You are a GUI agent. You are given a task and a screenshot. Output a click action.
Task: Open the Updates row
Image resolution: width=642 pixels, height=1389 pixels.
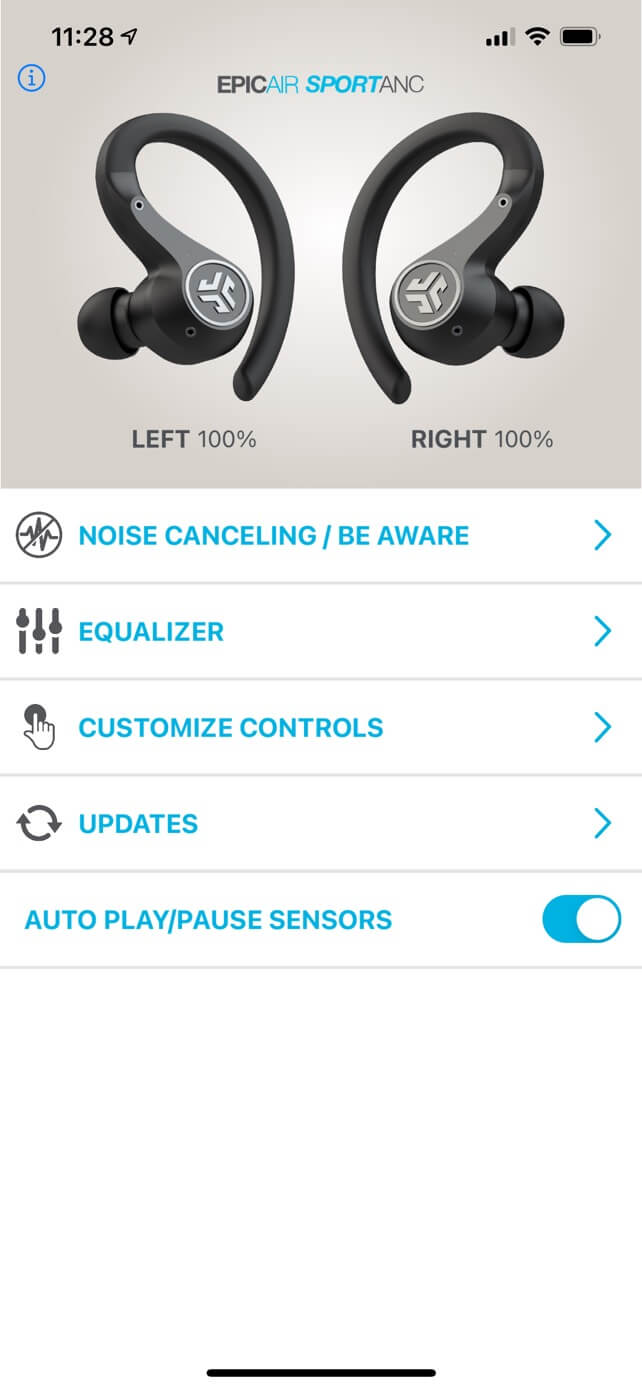pyautogui.click(x=320, y=824)
